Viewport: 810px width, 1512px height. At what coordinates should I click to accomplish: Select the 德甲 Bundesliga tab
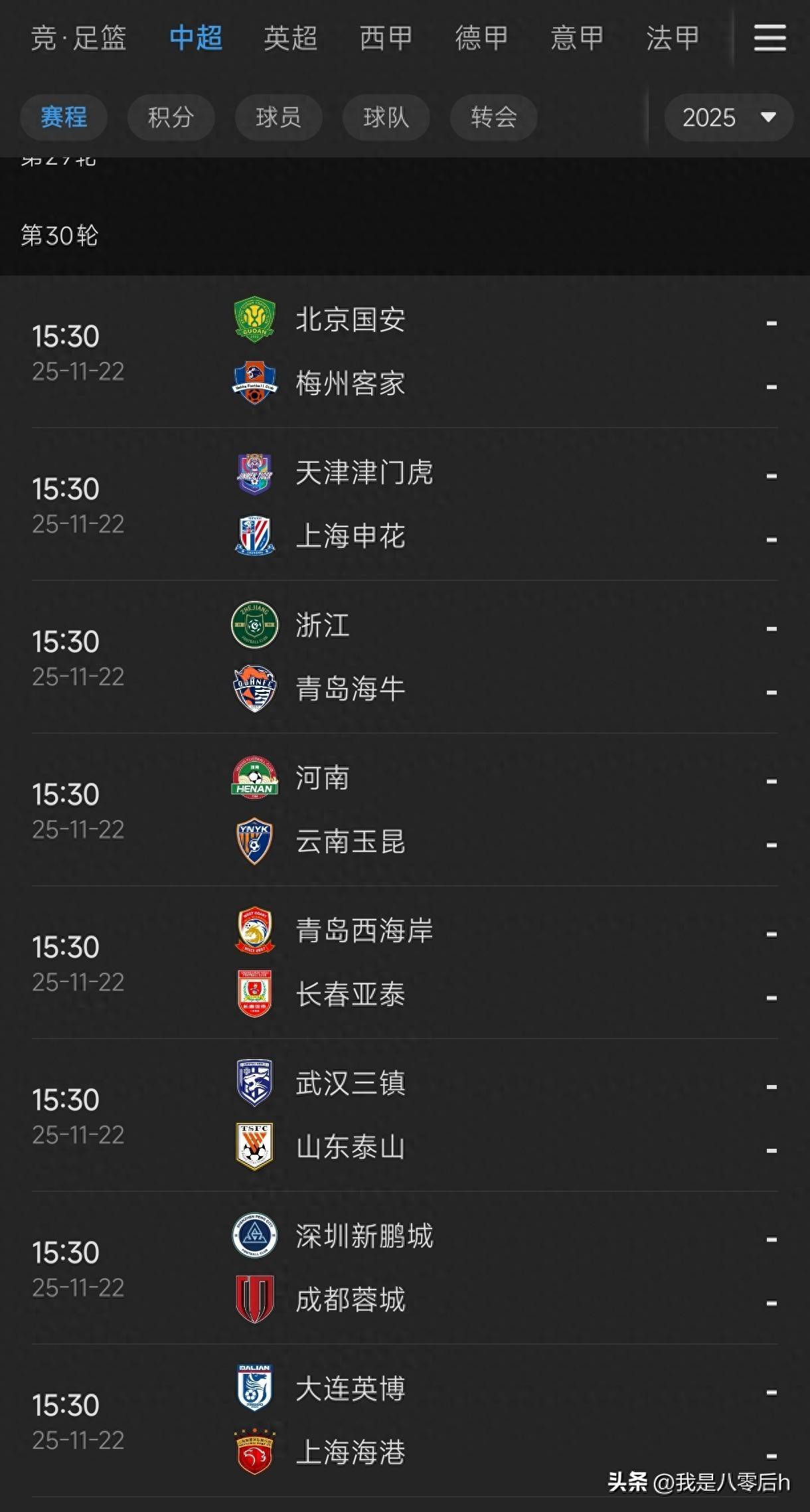tap(482, 39)
